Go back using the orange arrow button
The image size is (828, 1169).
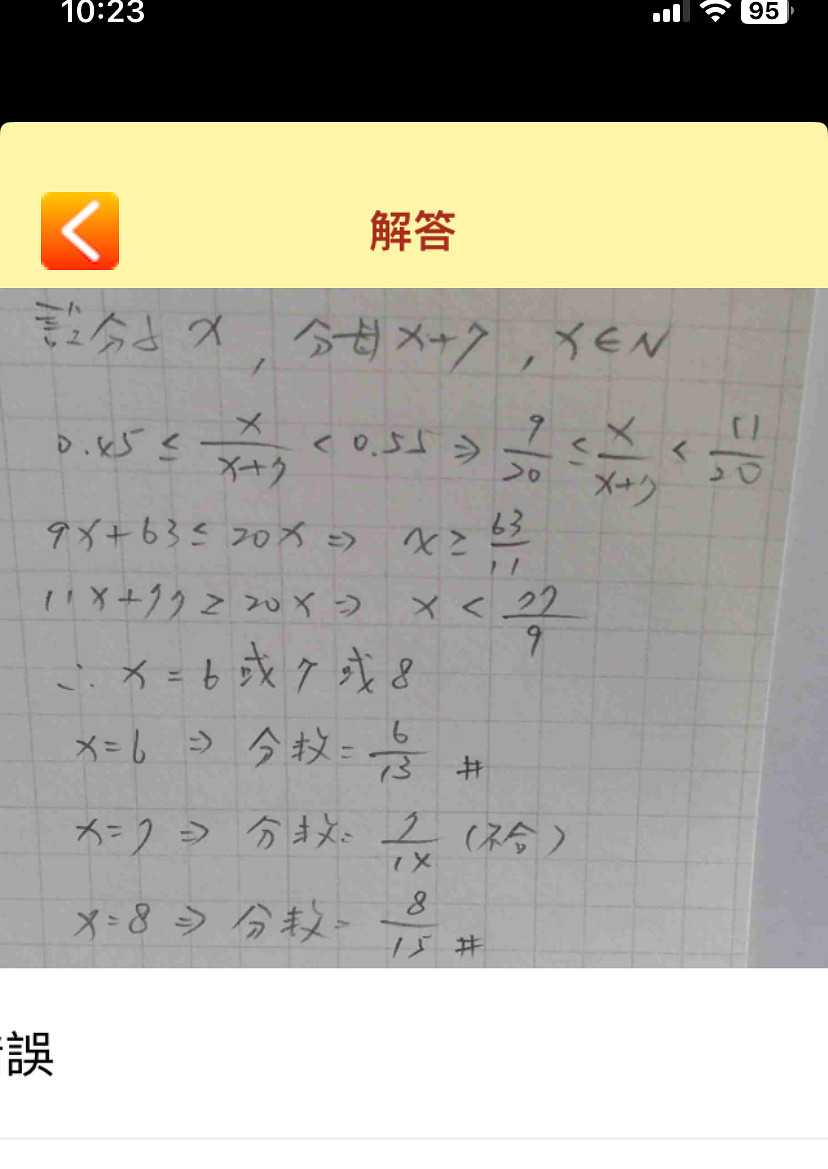(80, 231)
